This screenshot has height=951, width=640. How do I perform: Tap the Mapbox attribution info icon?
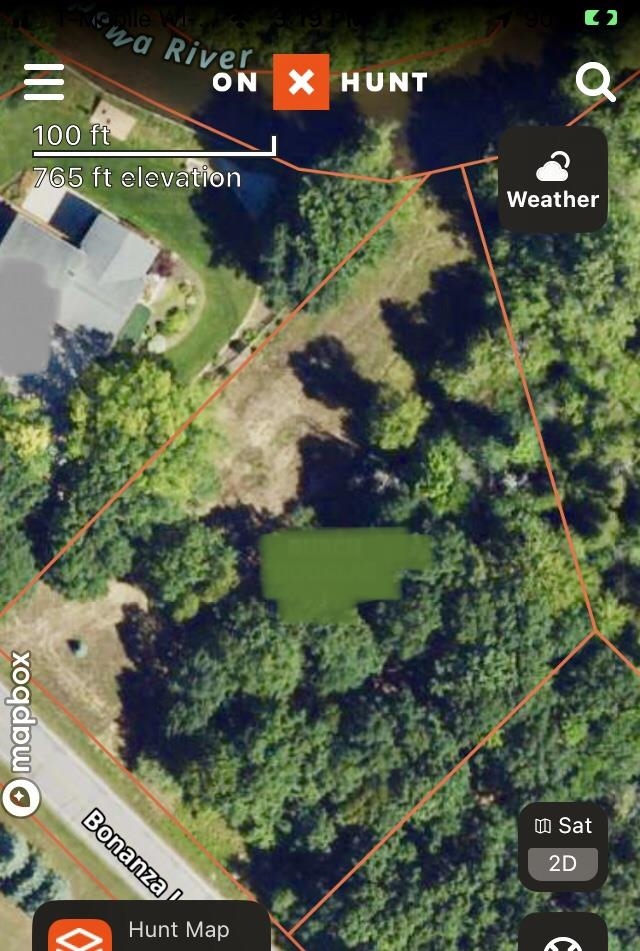[20, 797]
